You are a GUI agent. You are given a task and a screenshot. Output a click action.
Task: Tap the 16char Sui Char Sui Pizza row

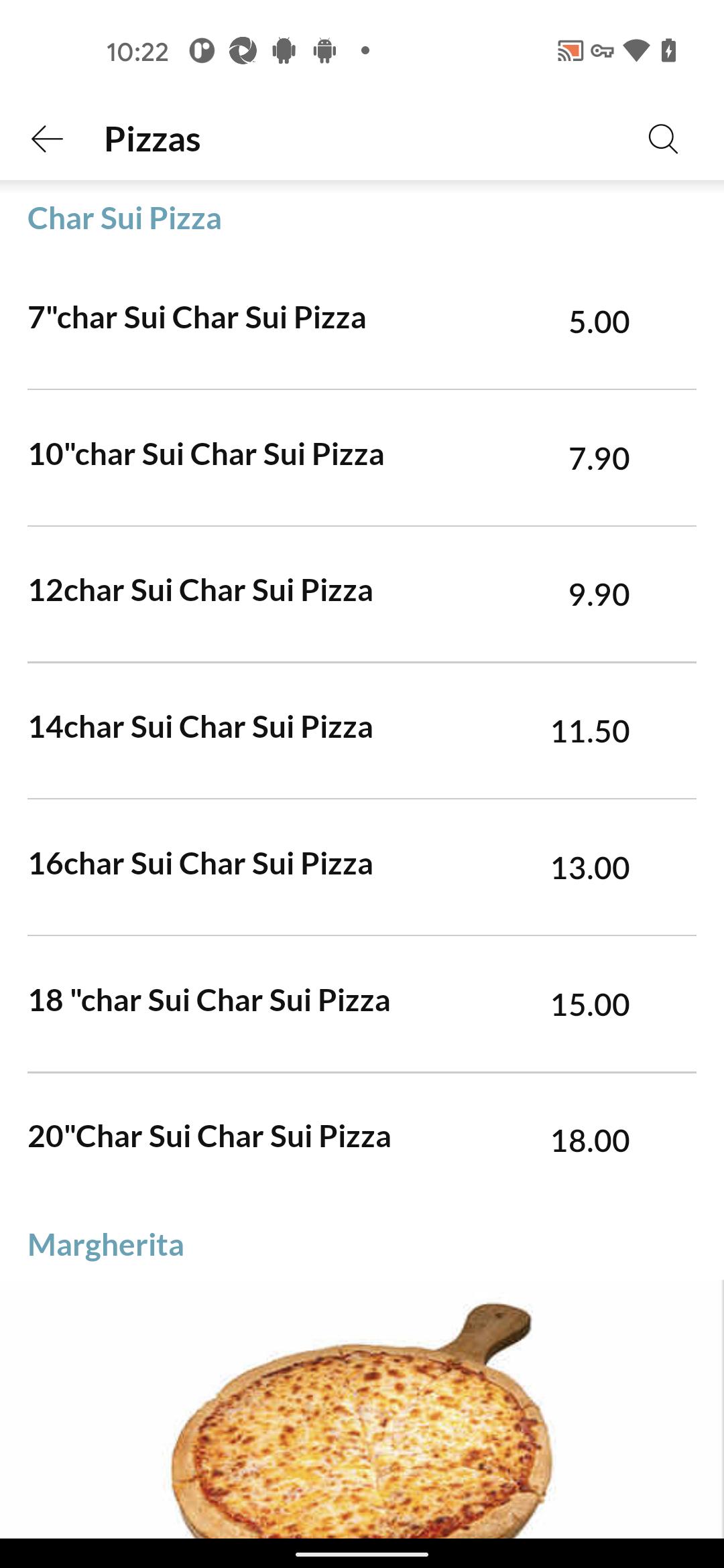point(362,868)
